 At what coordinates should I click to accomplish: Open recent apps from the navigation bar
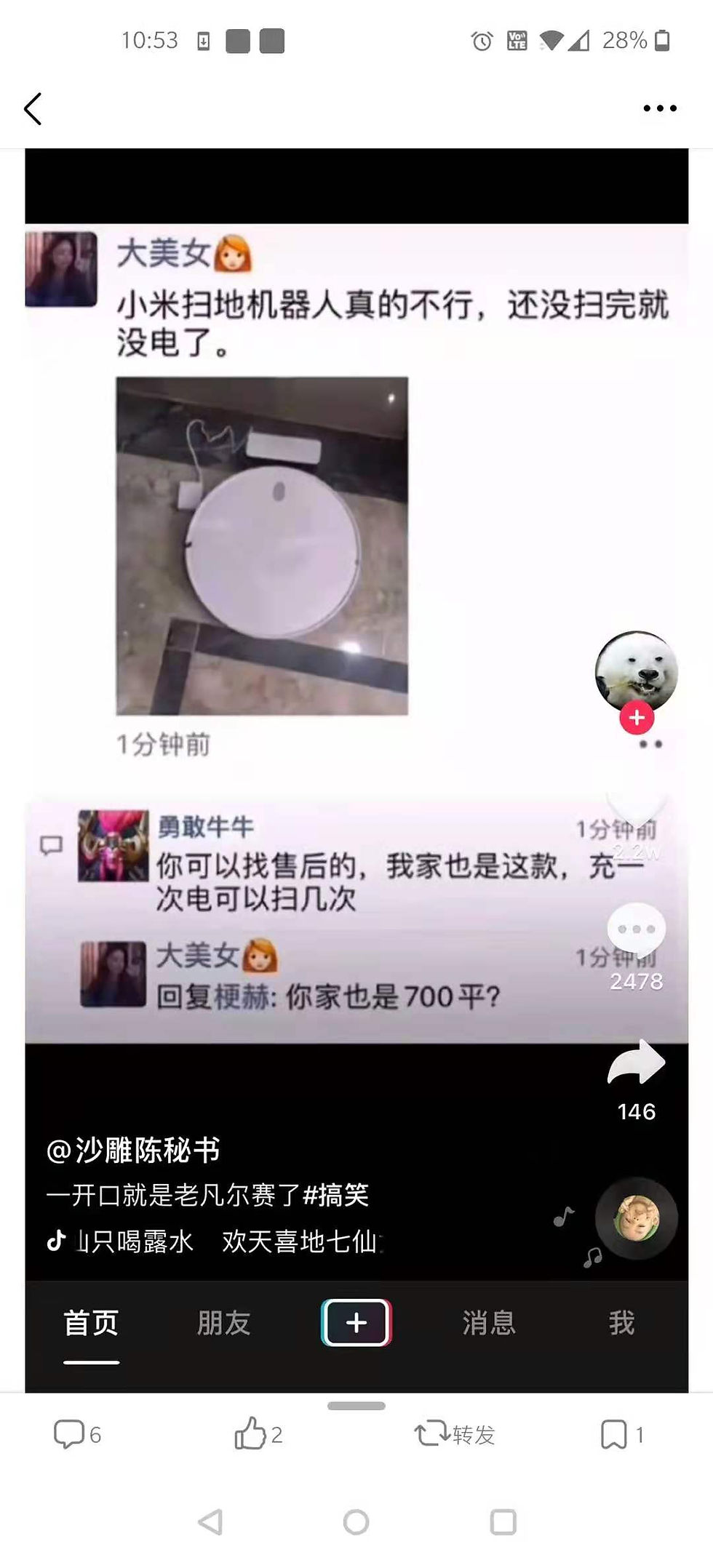(503, 1521)
